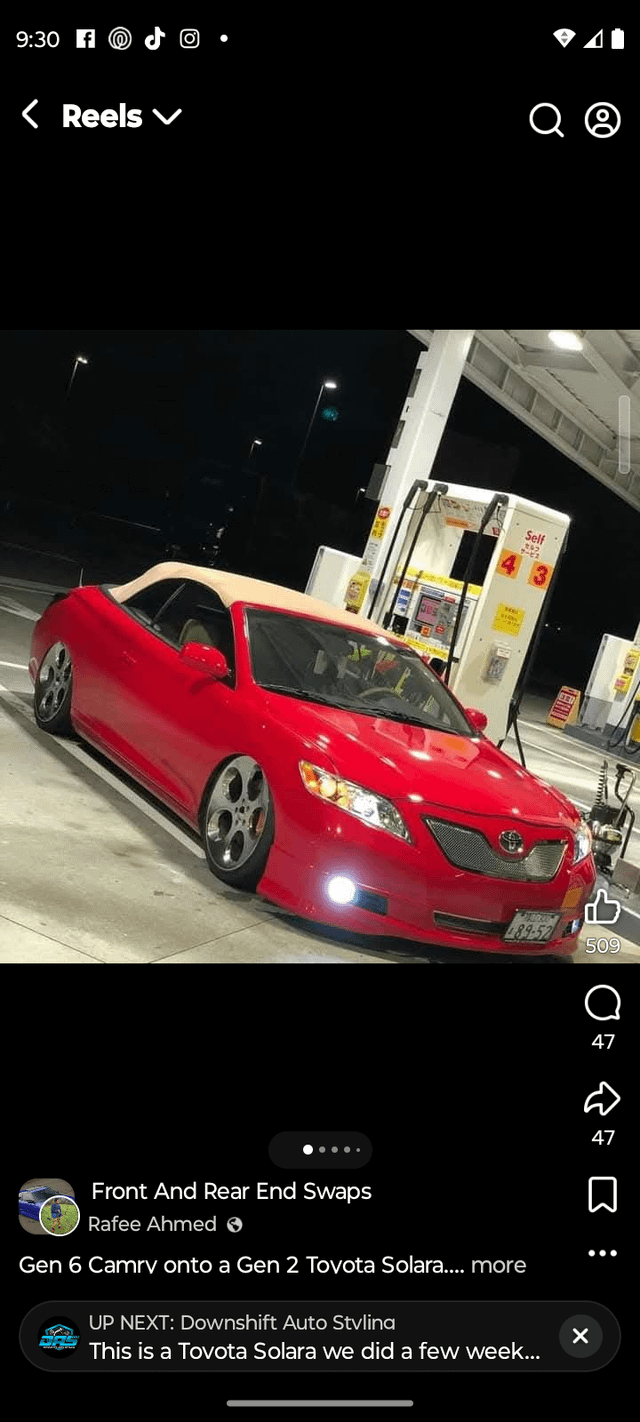The height and width of the screenshot is (1422, 640).
Task: Save this reel with the bookmark
Action: [602, 1194]
